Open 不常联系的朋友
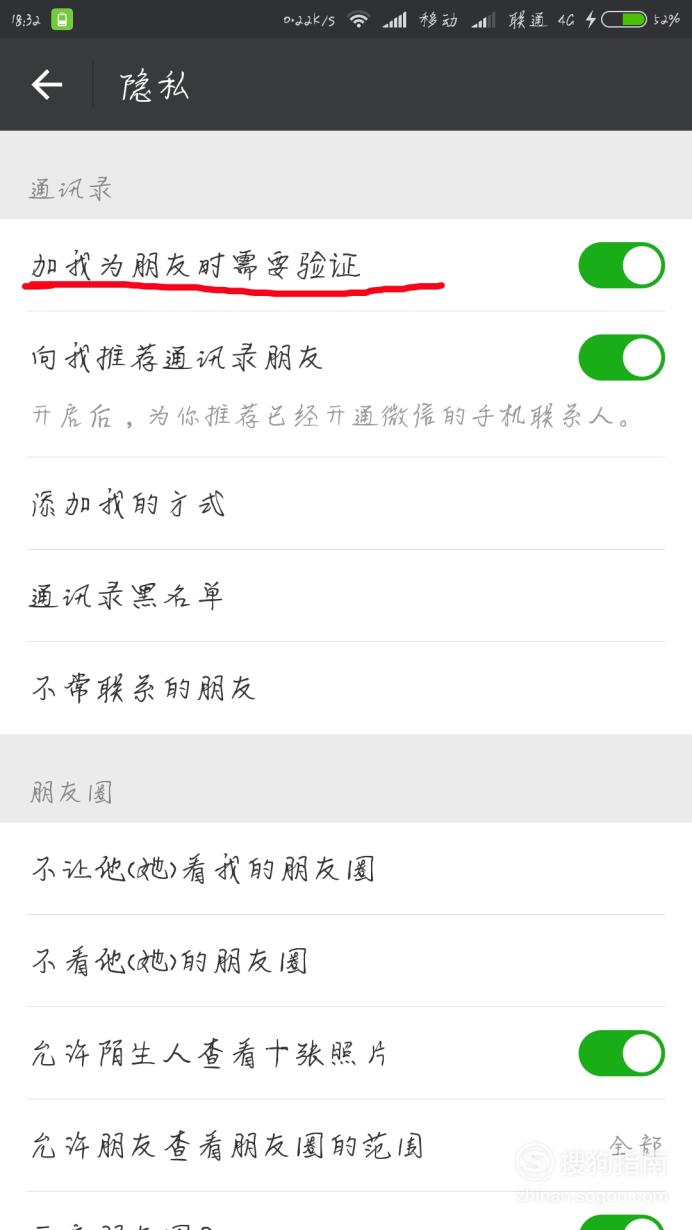 coord(346,688)
